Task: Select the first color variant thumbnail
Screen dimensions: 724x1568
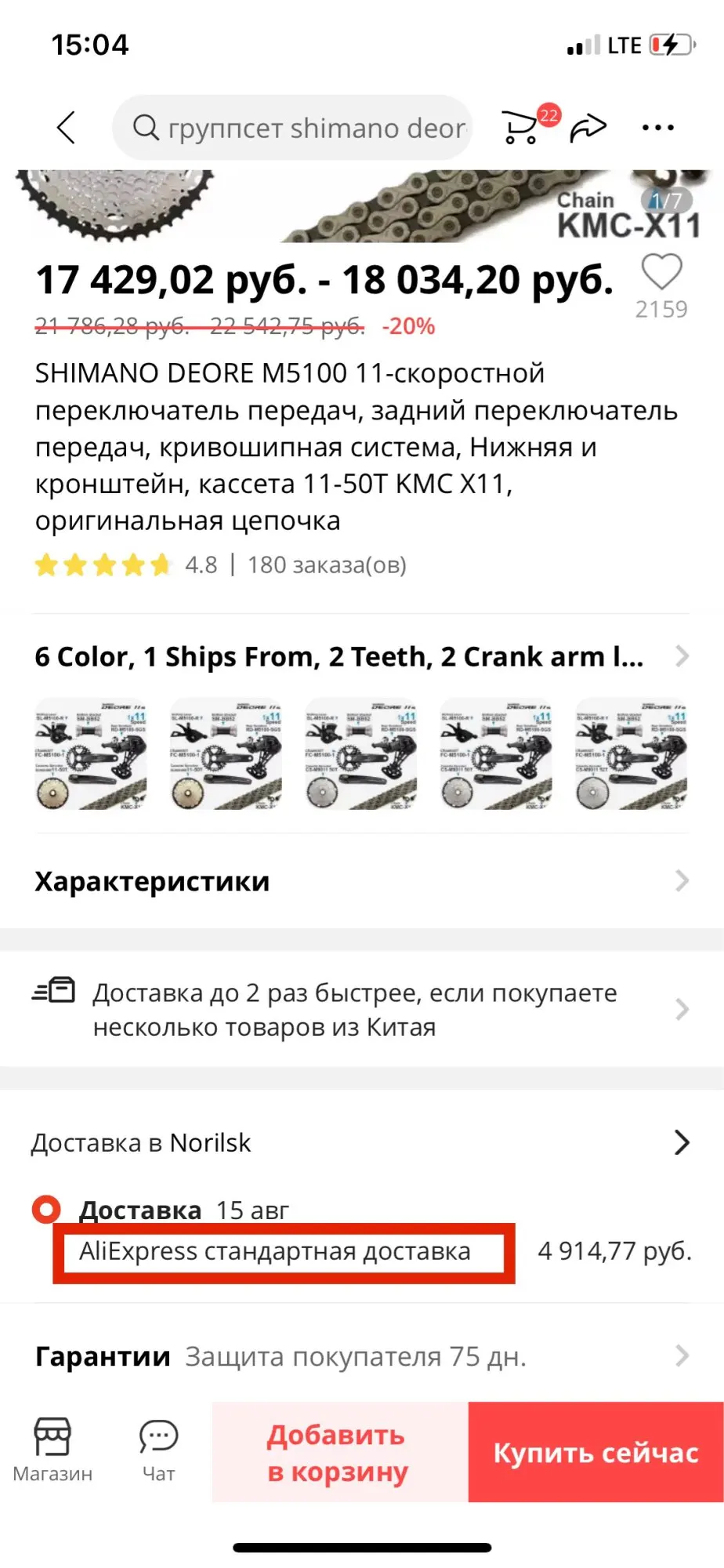Action: point(91,754)
